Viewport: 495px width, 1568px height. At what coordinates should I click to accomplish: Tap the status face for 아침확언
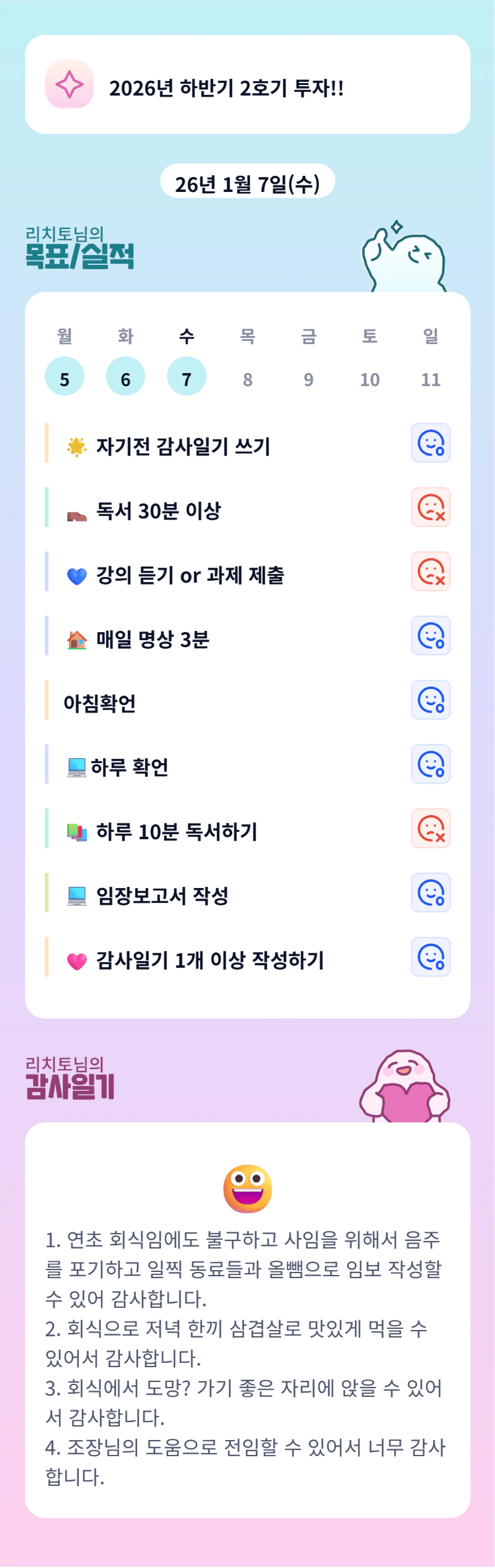click(430, 700)
